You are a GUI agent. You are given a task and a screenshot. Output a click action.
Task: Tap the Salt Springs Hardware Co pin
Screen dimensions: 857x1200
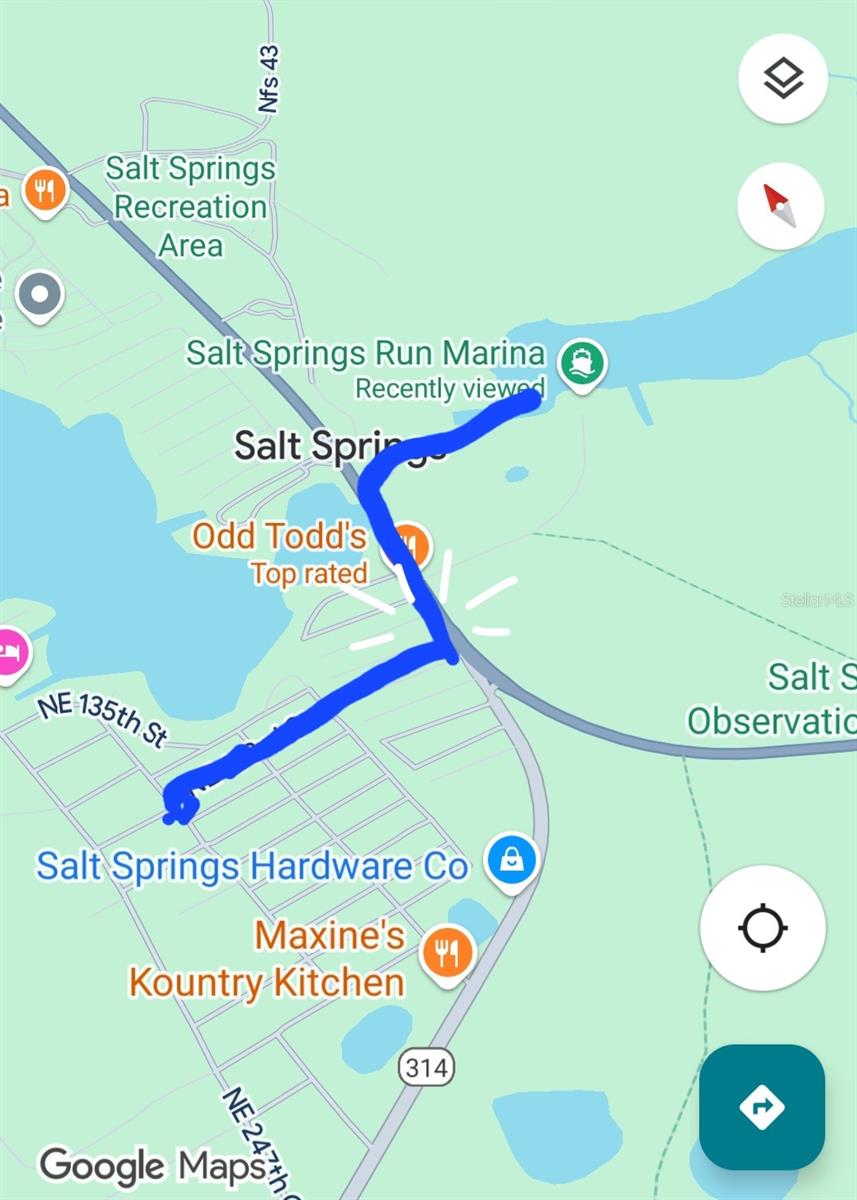[x=512, y=859]
